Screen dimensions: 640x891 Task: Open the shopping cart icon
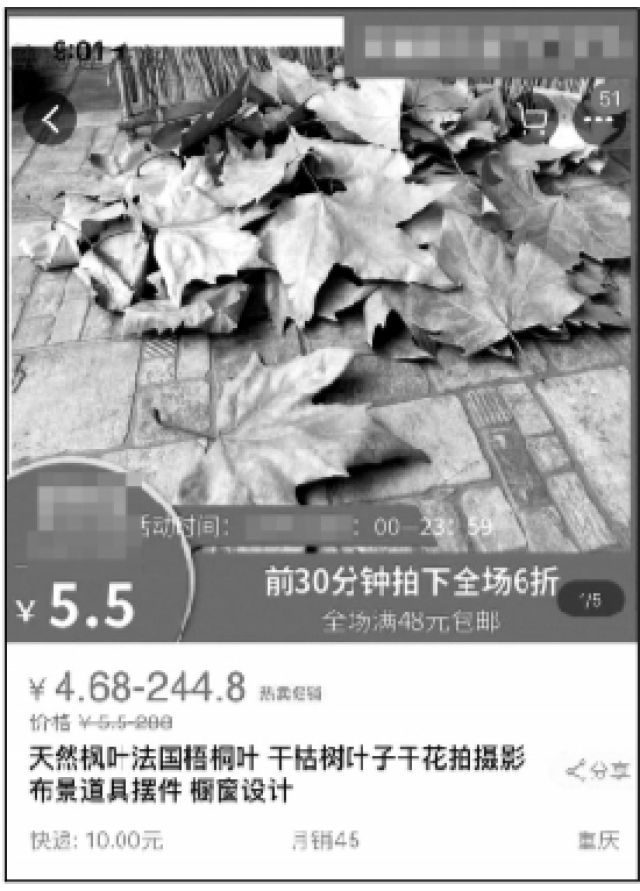[x=537, y=121]
